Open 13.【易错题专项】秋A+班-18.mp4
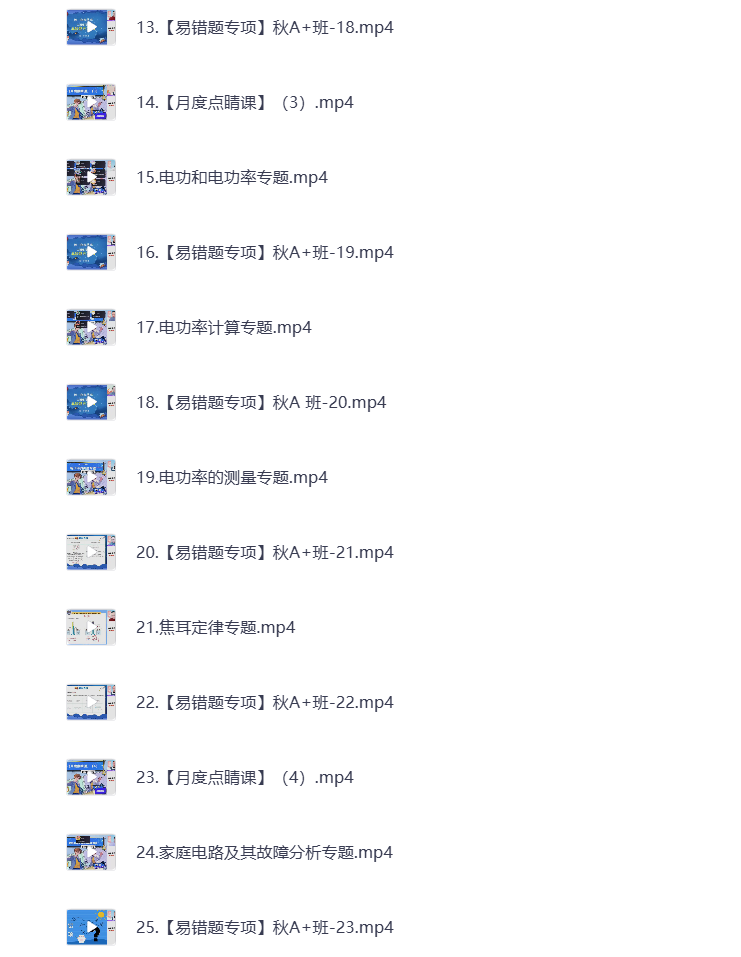The width and height of the screenshot is (741, 957). coord(264,28)
